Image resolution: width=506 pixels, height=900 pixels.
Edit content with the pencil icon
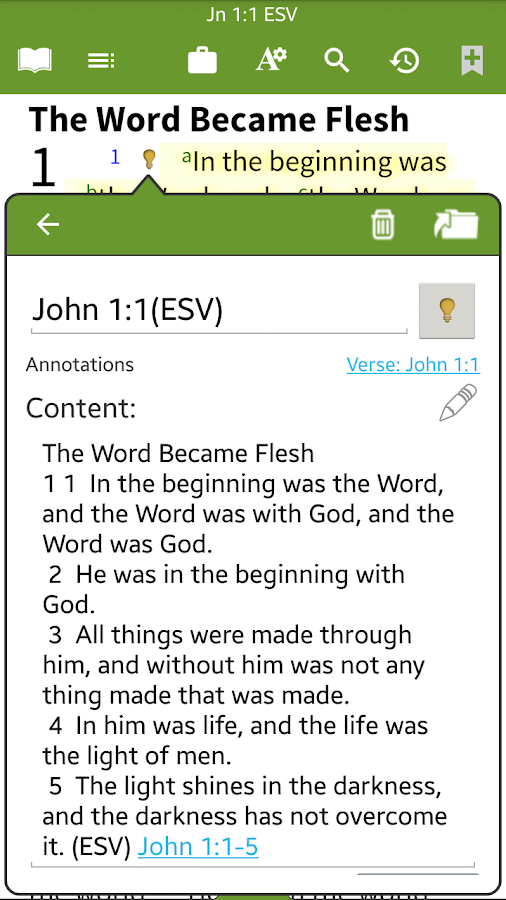[458, 402]
